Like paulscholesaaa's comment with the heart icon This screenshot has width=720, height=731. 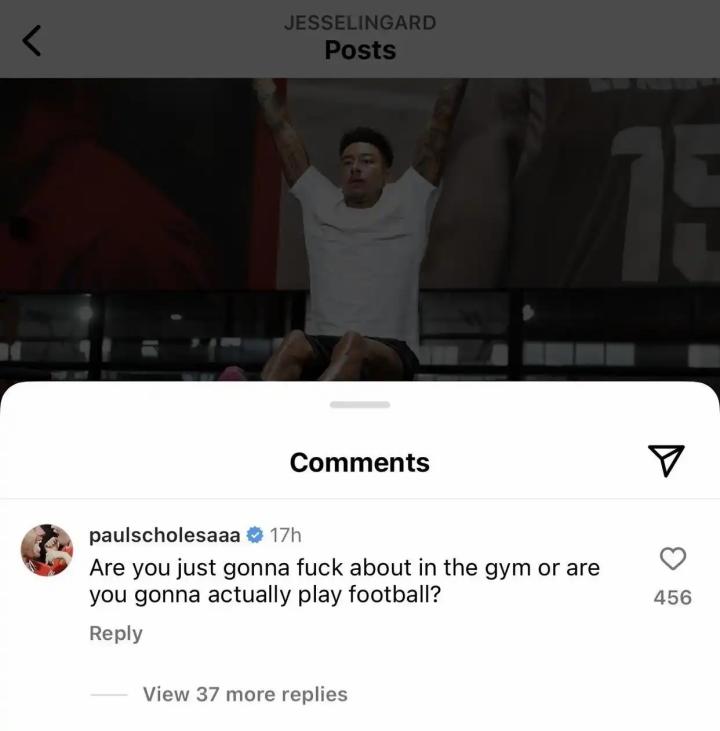tap(673, 559)
